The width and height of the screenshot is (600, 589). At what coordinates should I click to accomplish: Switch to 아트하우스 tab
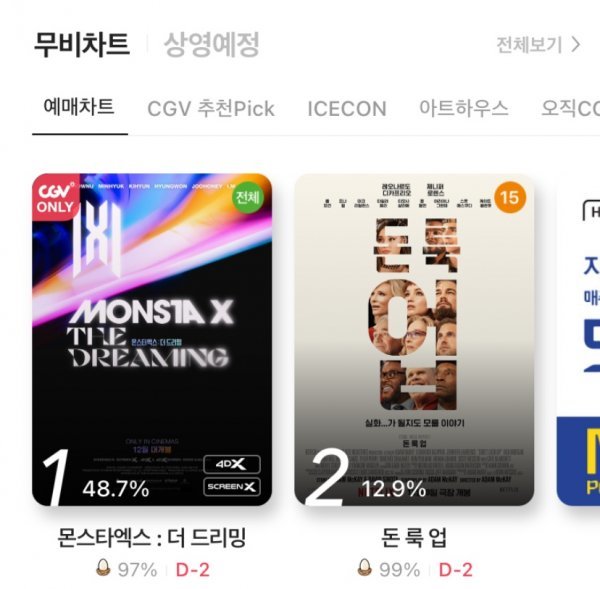tap(464, 109)
